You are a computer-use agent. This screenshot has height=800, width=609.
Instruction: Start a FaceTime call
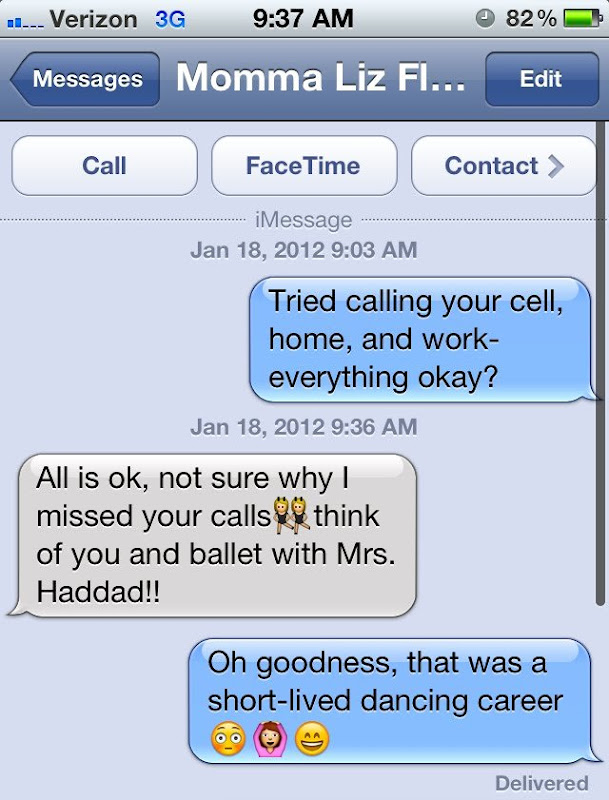[x=303, y=166]
